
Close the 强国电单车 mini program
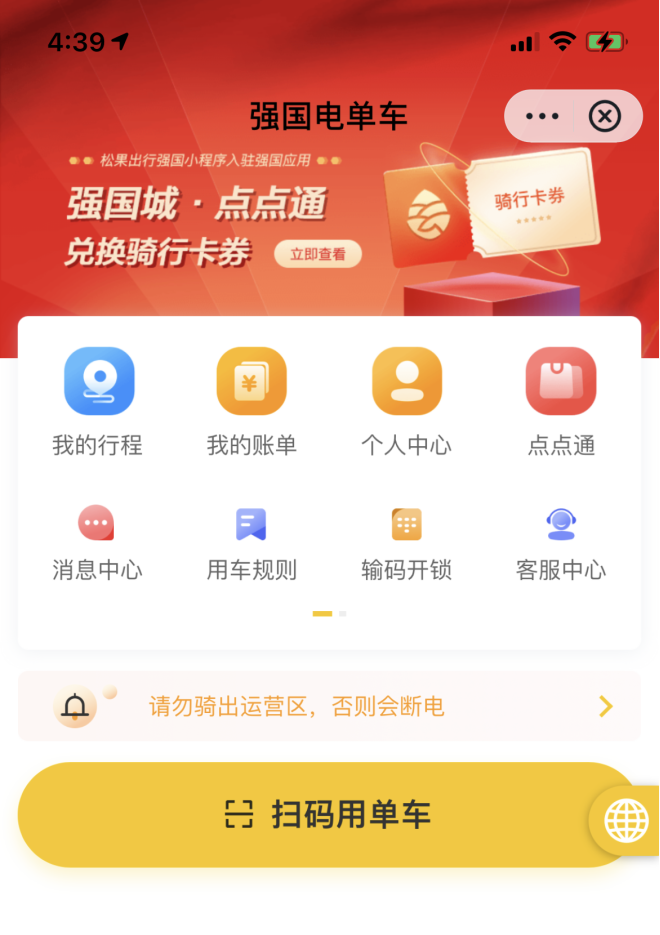[604, 117]
